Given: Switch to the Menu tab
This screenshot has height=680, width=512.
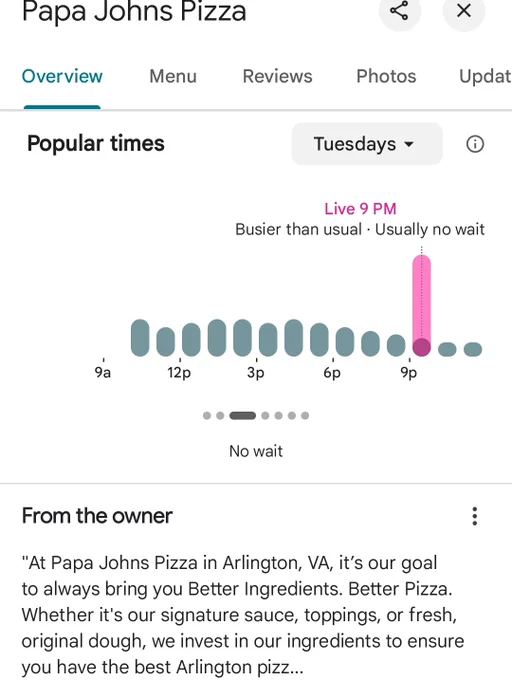Looking at the screenshot, I should (x=173, y=76).
